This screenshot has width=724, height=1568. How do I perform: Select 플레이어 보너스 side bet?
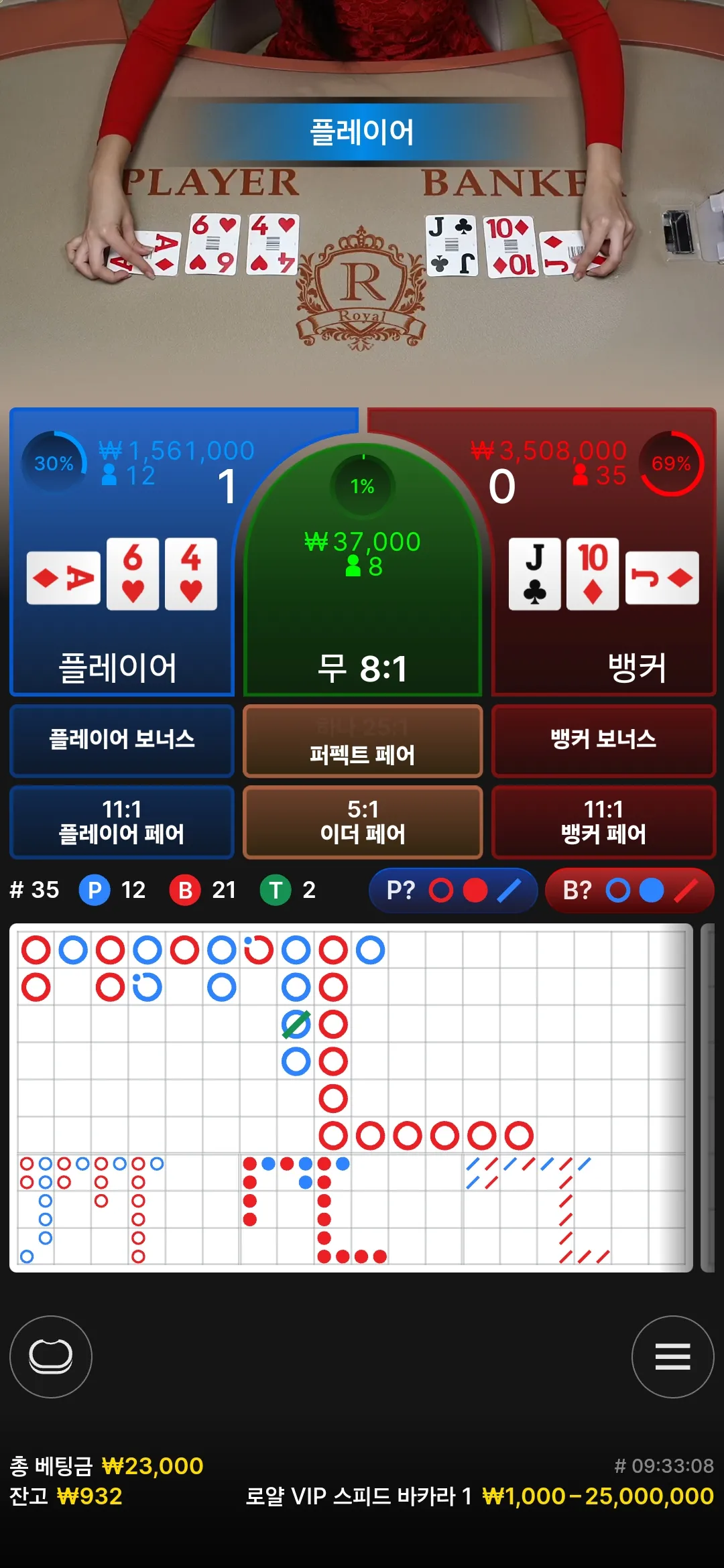click(122, 740)
